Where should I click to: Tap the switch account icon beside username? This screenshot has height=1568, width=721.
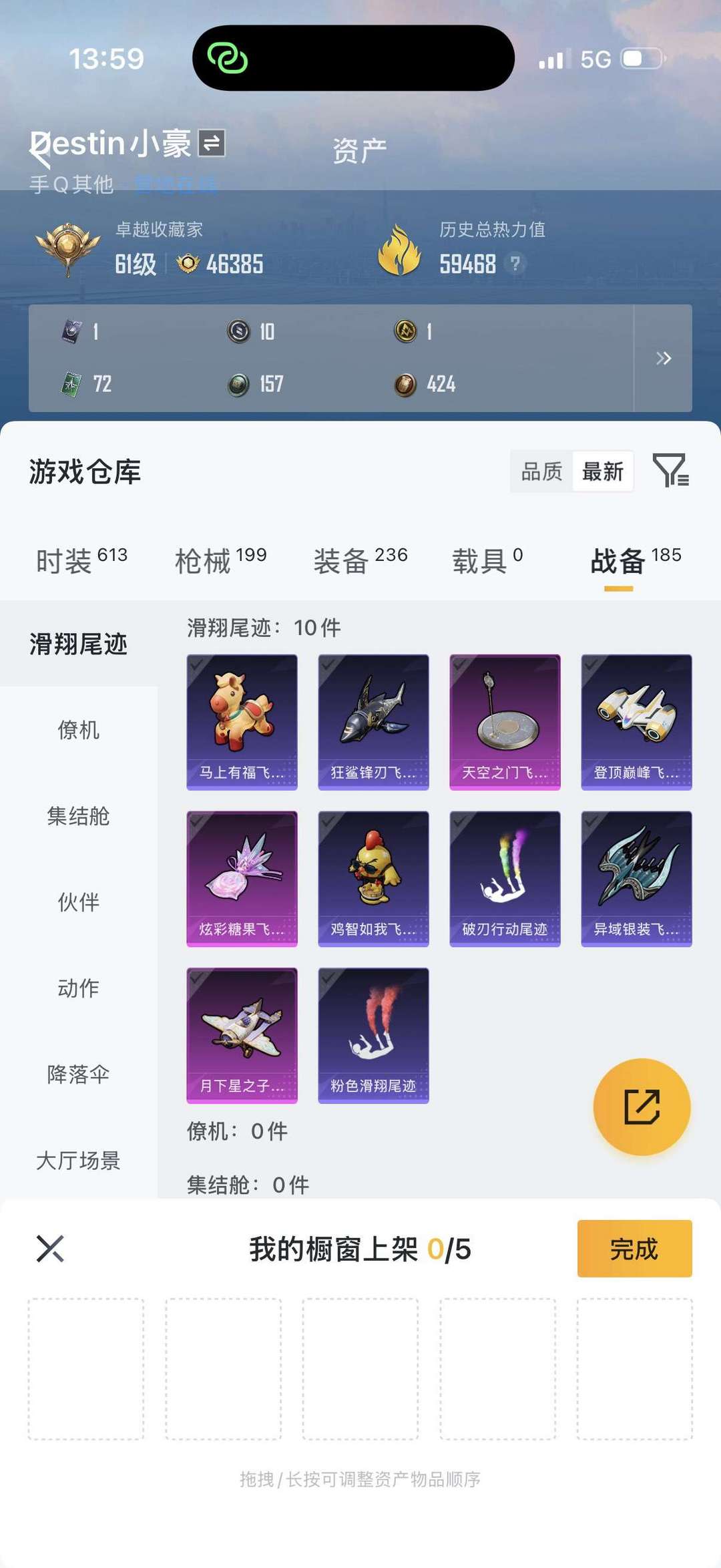click(212, 143)
